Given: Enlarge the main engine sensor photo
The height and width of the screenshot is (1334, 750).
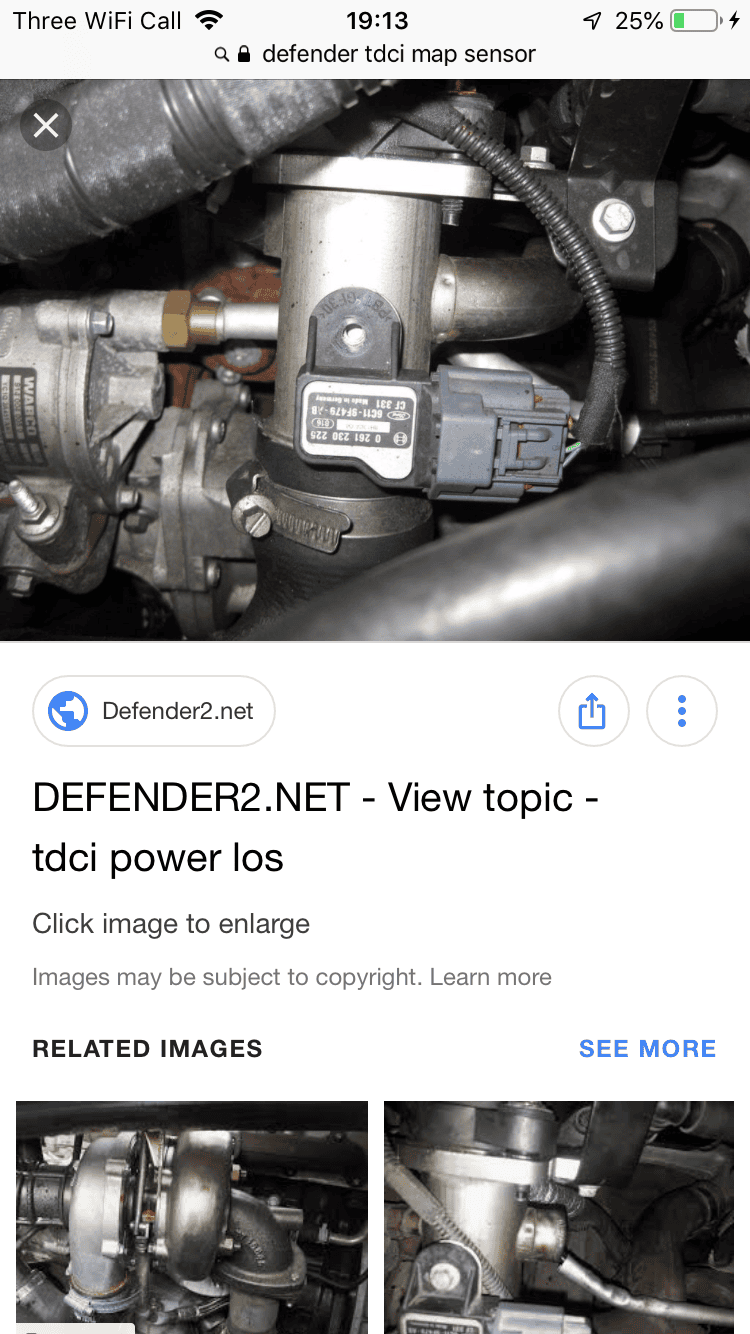Looking at the screenshot, I should [375, 360].
